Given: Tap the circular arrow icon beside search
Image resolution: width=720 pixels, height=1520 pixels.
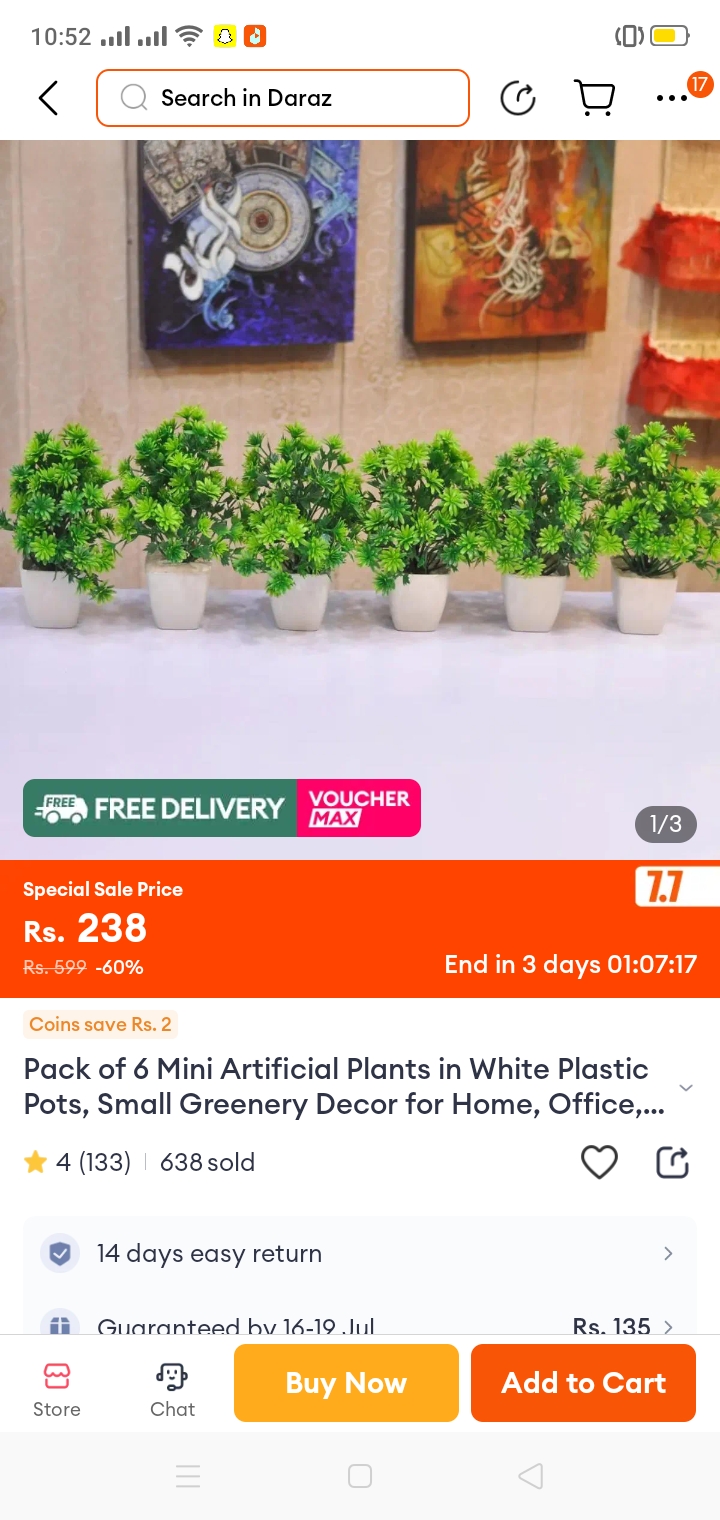Looking at the screenshot, I should pyautogui.click(x=518, y=98).
